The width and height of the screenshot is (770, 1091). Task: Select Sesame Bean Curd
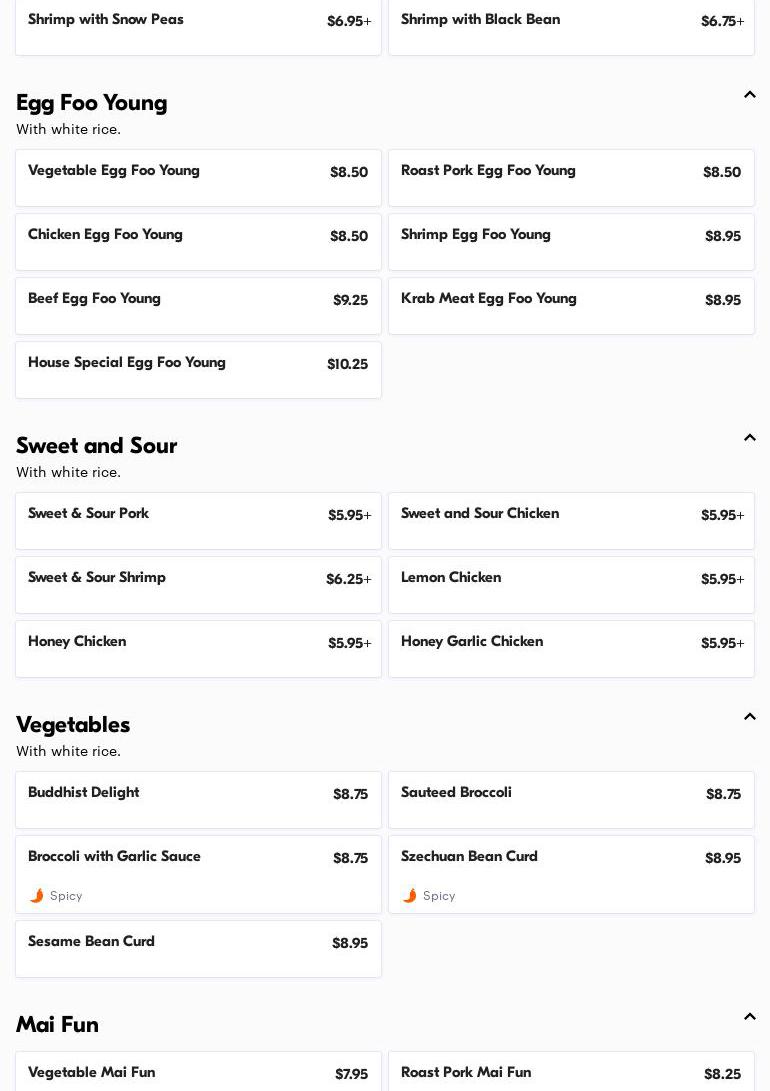click(x=198, y=948)
